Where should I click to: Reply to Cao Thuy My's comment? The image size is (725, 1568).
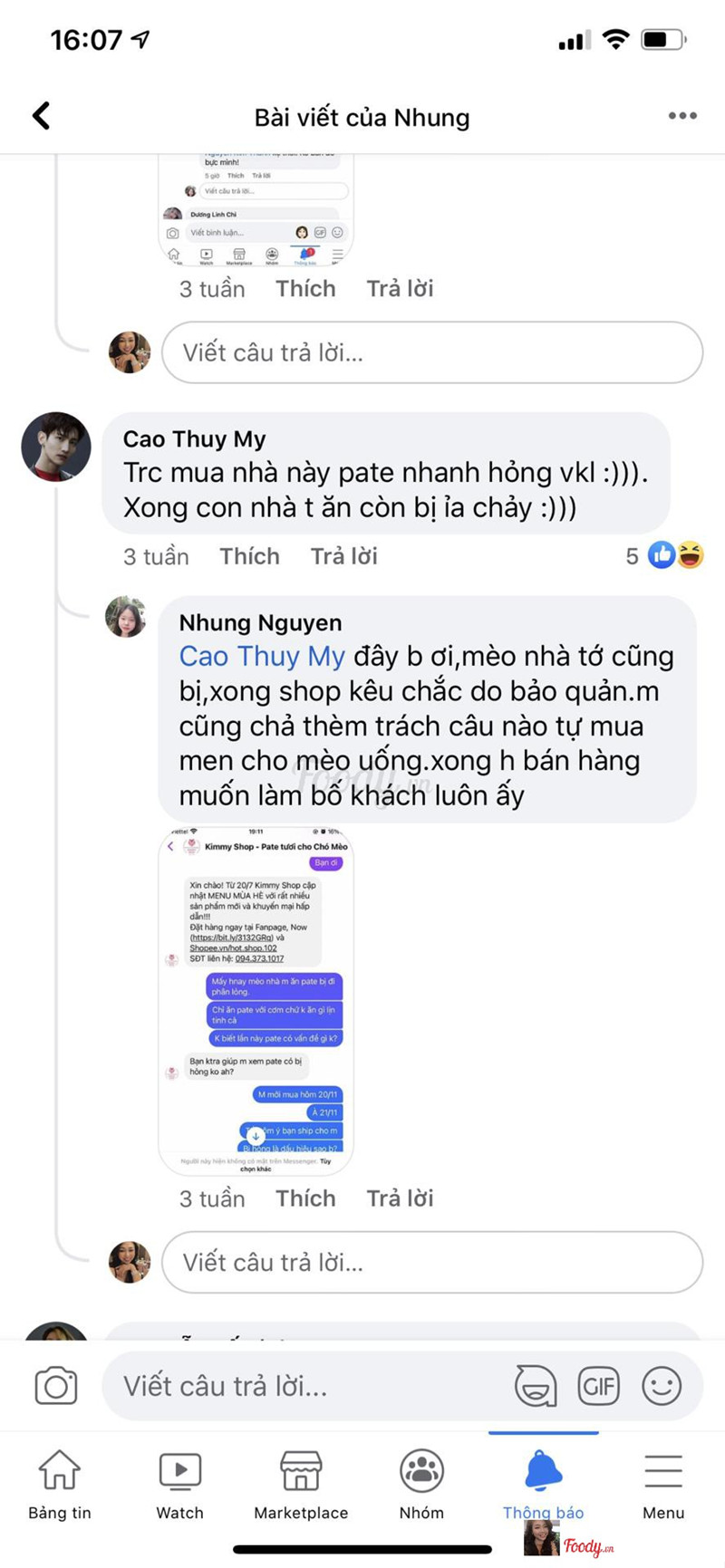pos(343,556)
